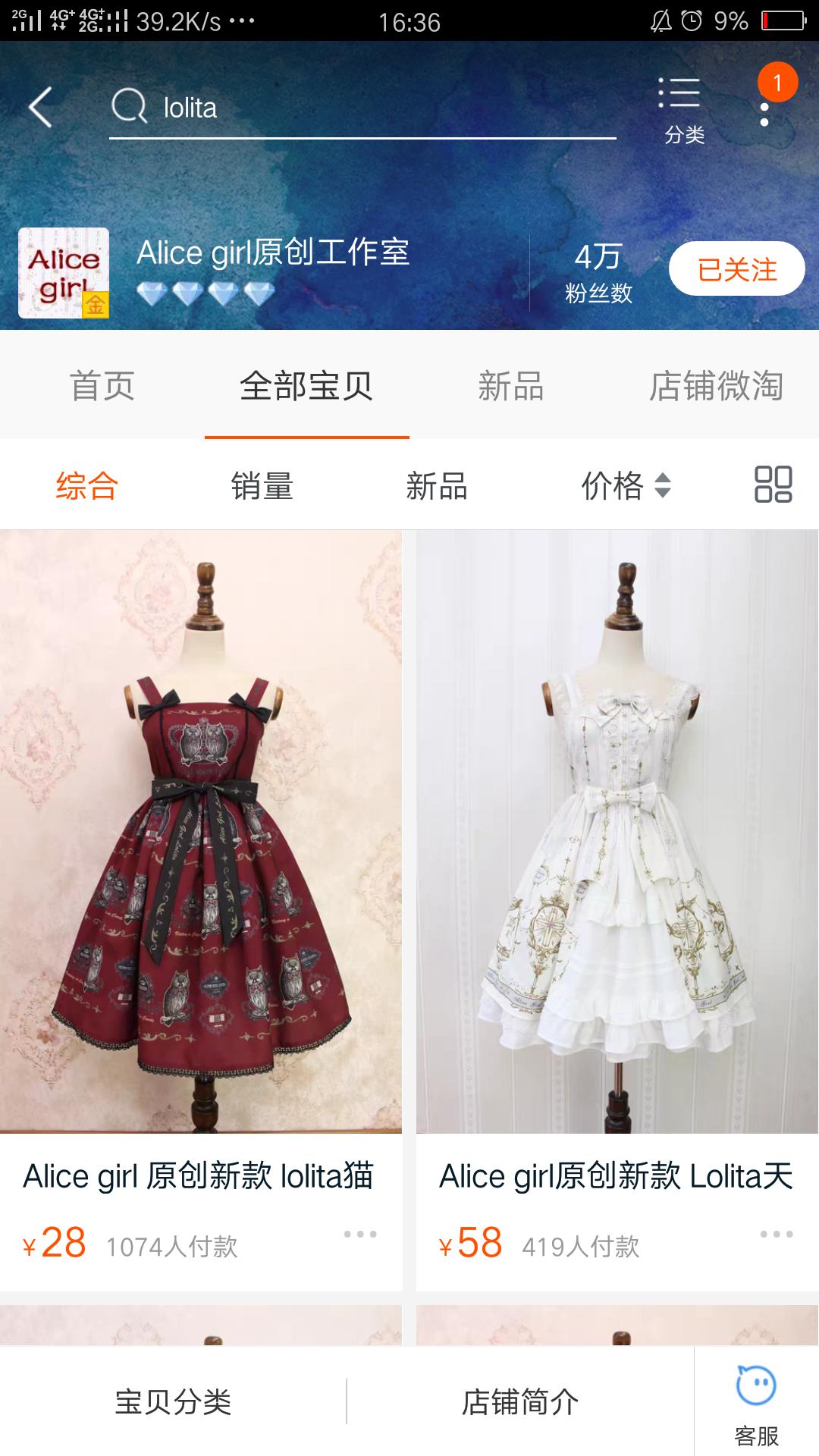This screenshot has width=819, height=1456.
Task: Click the back arrow to return
Action: pos(41,108)
